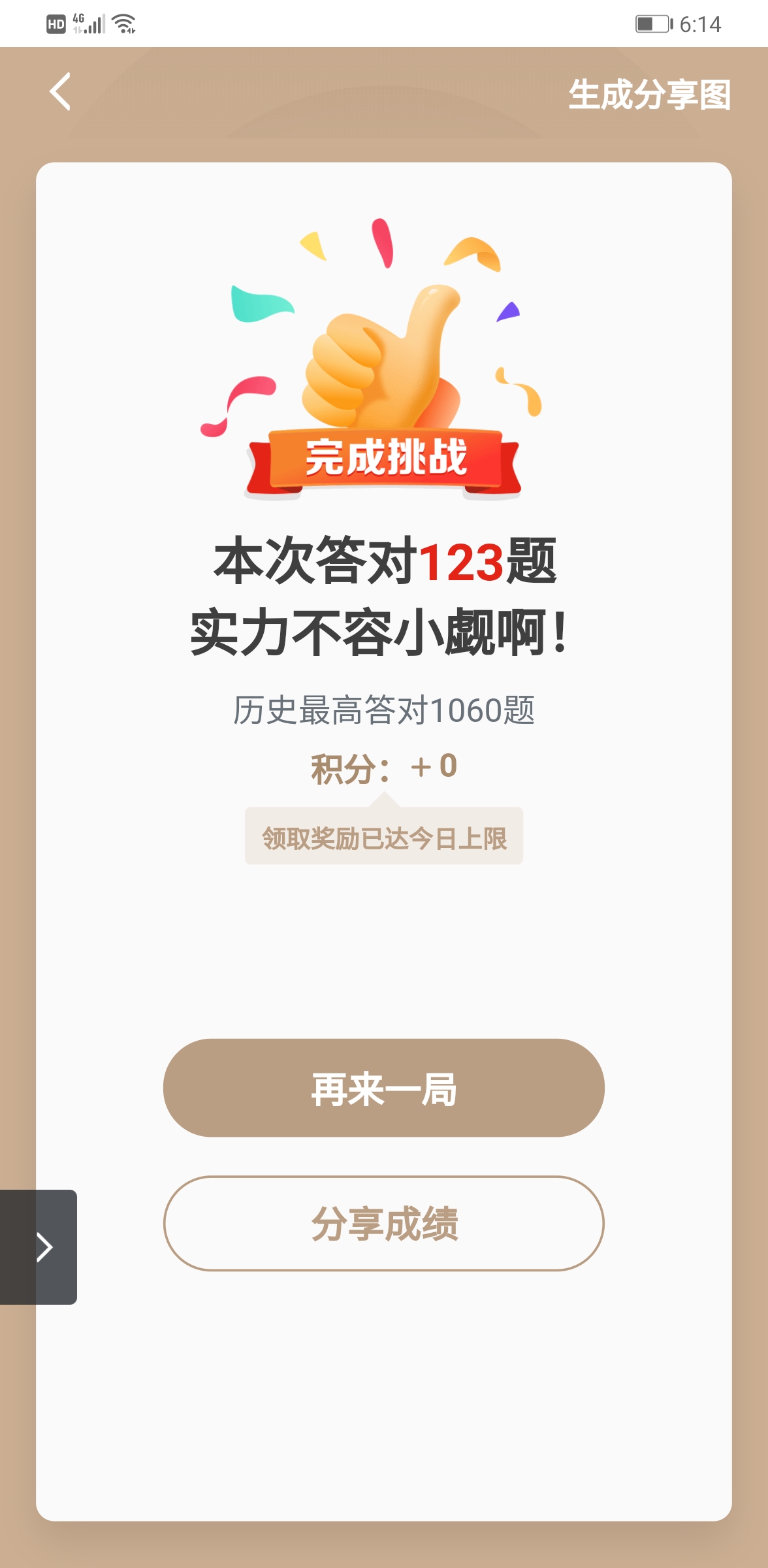Expand the side panel arrow handle
The height and width of the screenshot is (1568, 768).
(x=43, y=1247)
